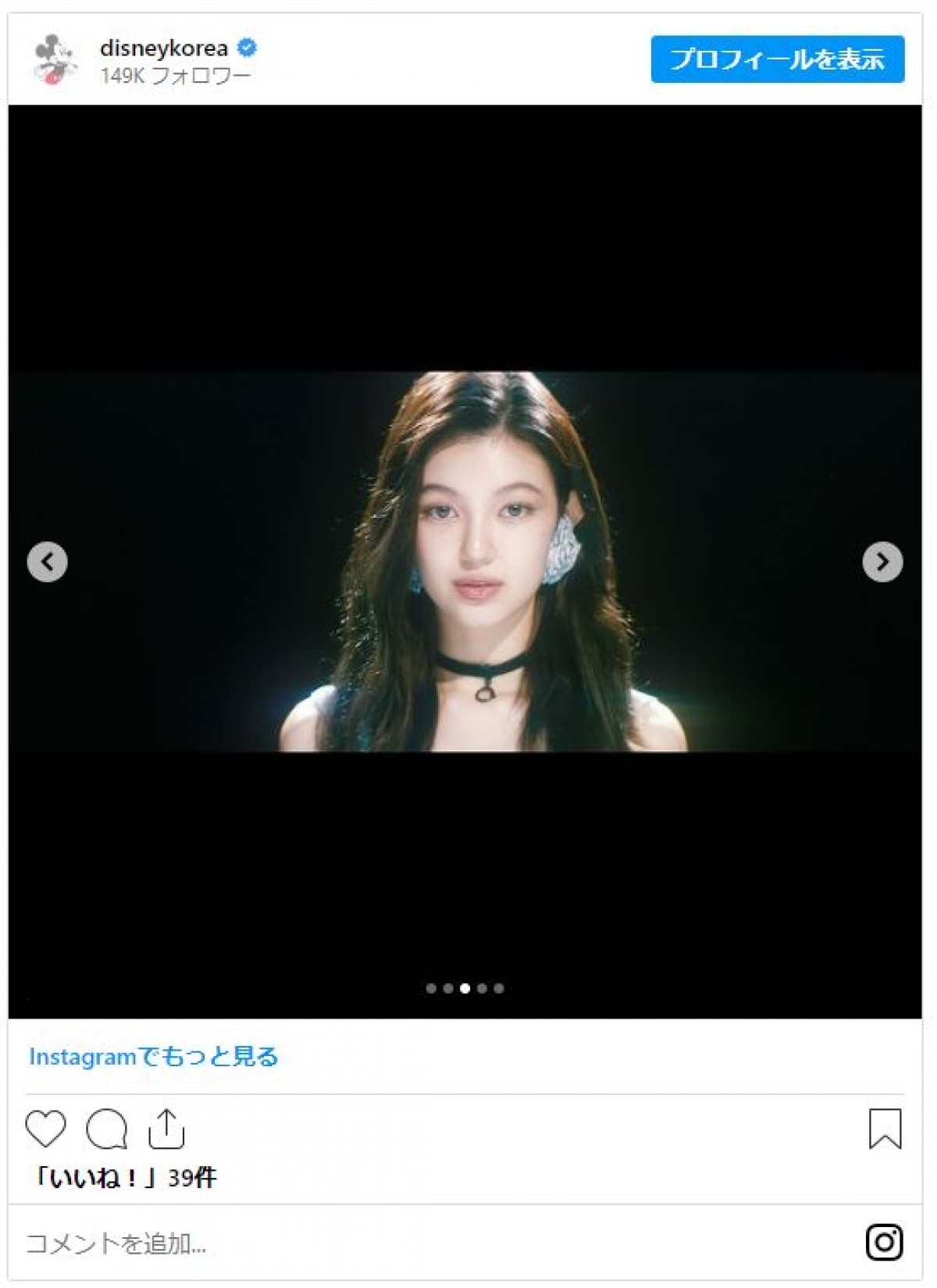Share this post
Screen dimensions: 937x1288
click(166, 1129)
